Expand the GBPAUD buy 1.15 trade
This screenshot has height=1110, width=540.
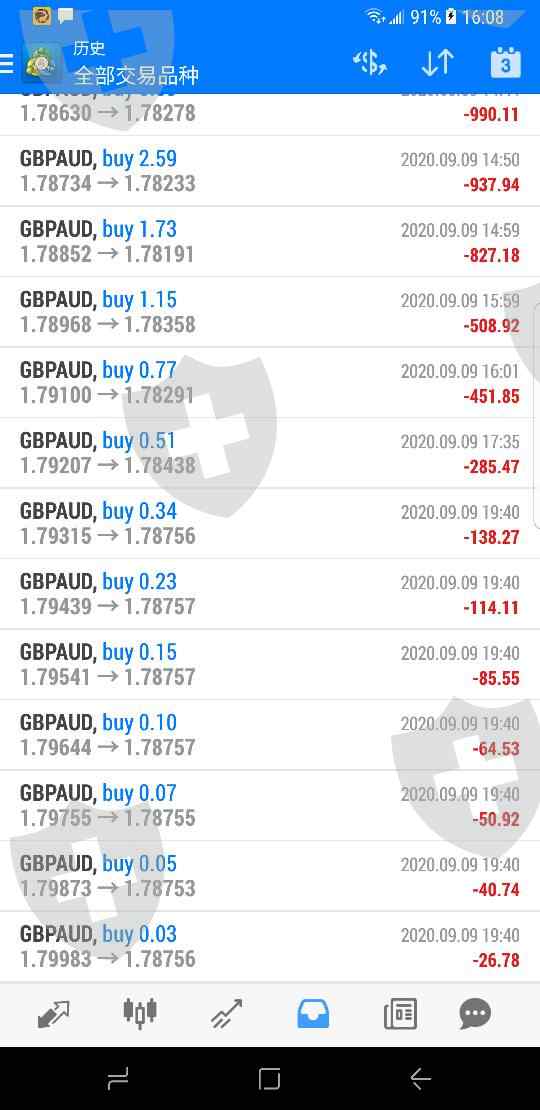(x=270, y=312)
